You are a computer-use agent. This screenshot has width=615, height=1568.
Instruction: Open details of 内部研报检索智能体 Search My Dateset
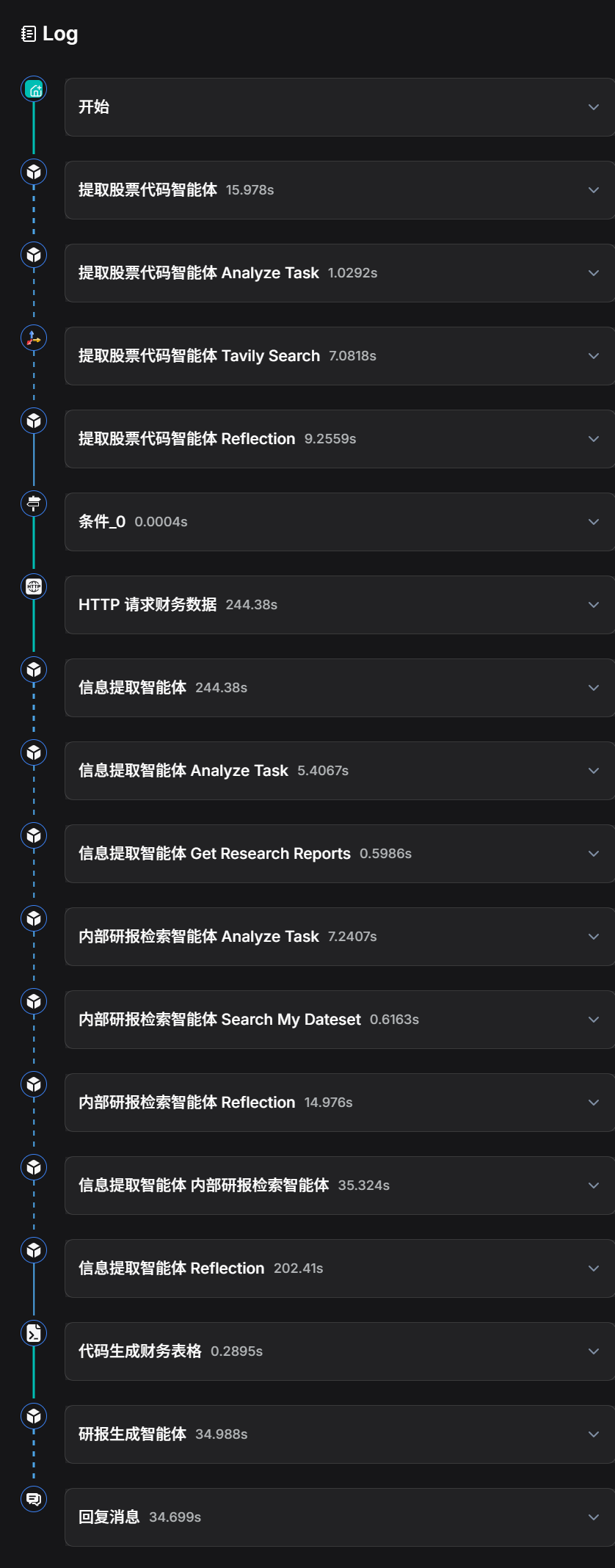[594, 1020]
